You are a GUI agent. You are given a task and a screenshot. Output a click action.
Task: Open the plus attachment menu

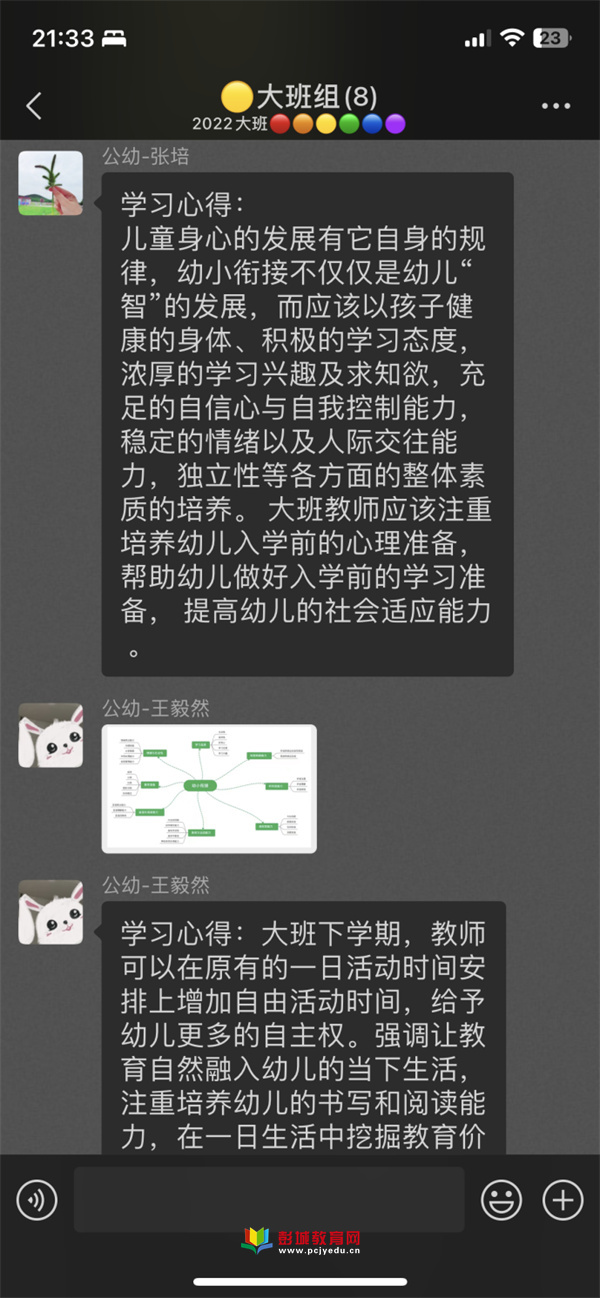click(x=562, y=1199)
